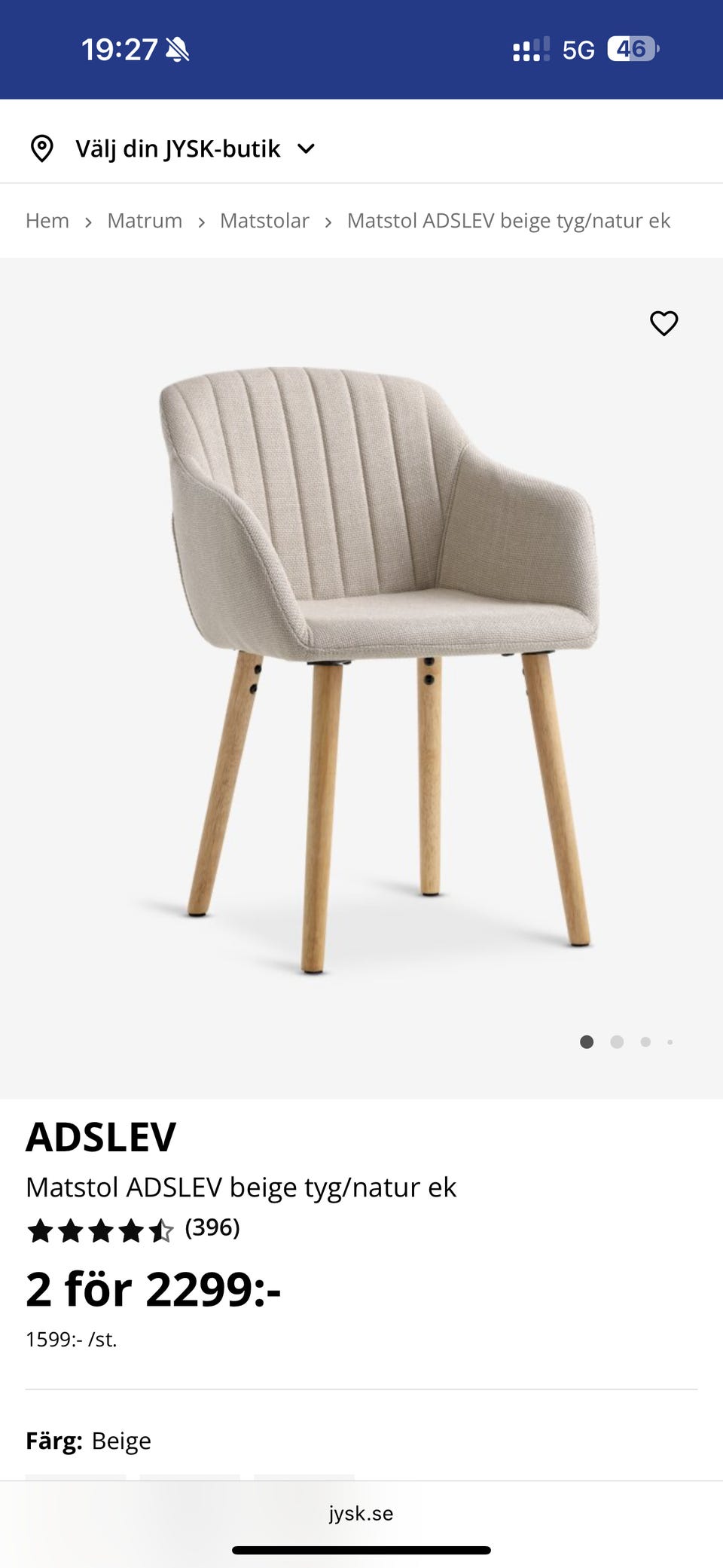723x1568 pixels.
Task: Go to Hem in the breadcrumb
Action: [47, 221]
